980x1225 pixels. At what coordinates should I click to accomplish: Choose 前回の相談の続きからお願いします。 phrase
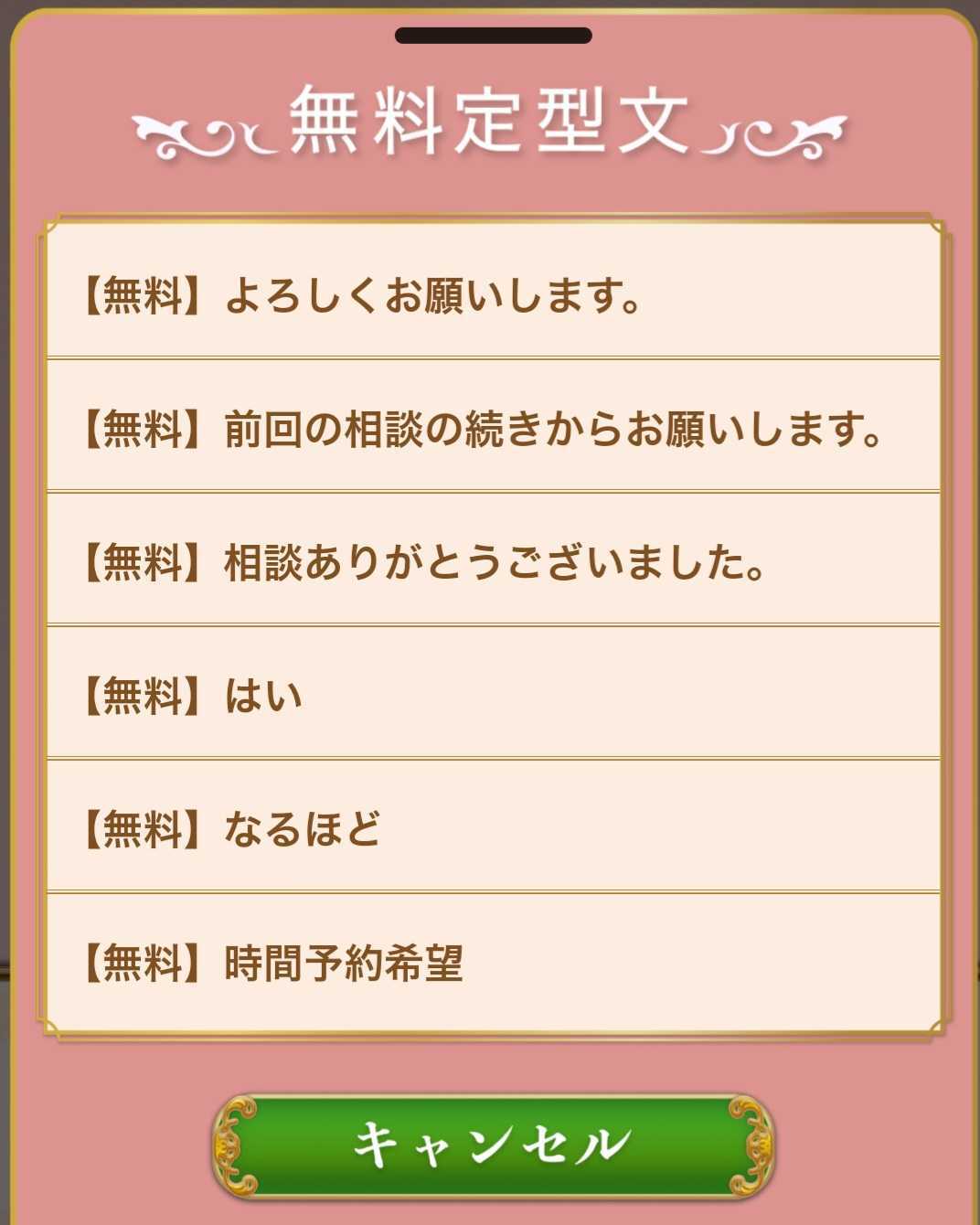[x=493, y=428]
